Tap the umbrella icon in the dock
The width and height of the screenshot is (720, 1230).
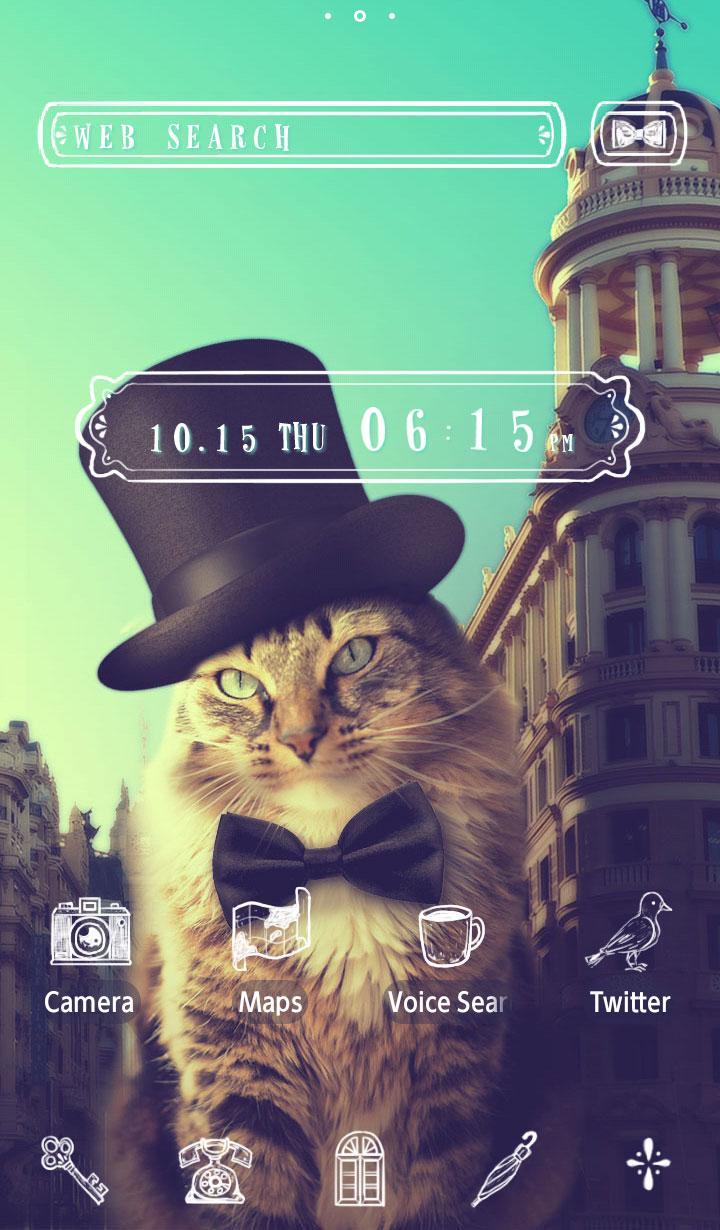(x=505, y=1168)
